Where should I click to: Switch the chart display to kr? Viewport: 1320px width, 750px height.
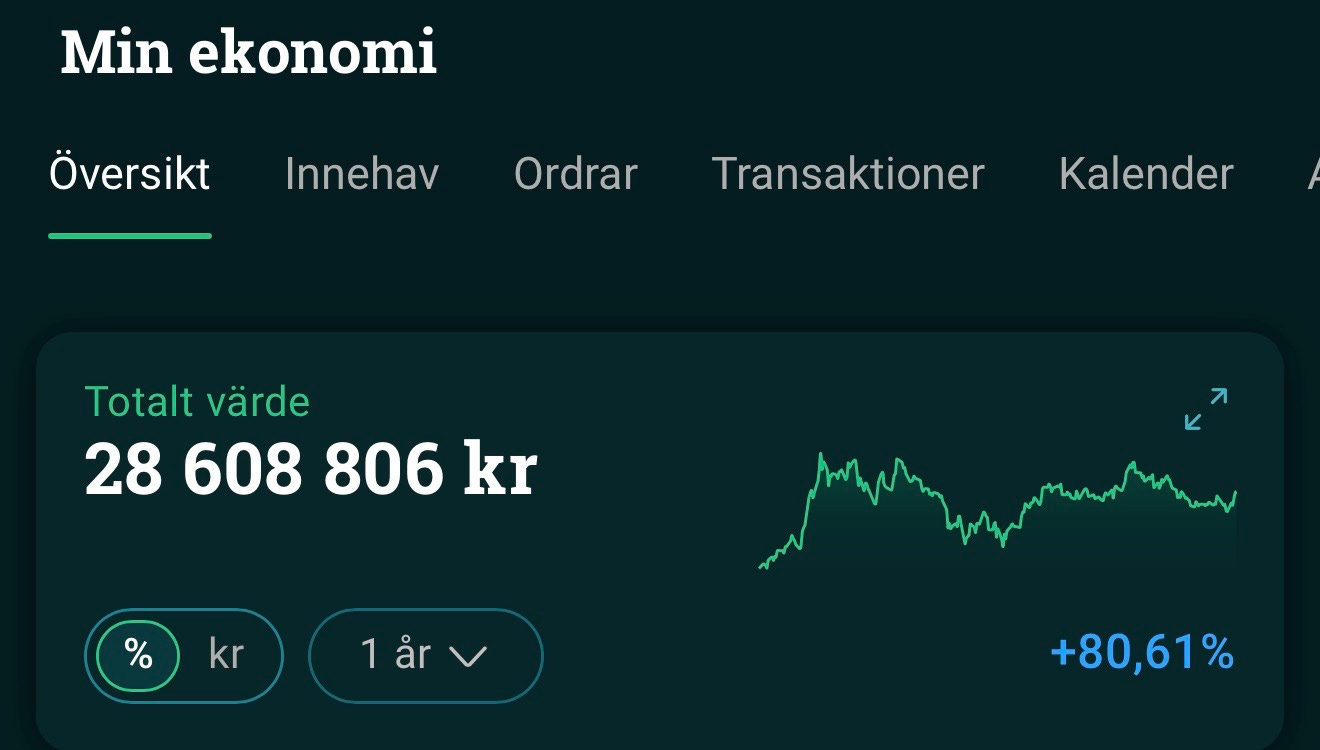tap(227, 655)
